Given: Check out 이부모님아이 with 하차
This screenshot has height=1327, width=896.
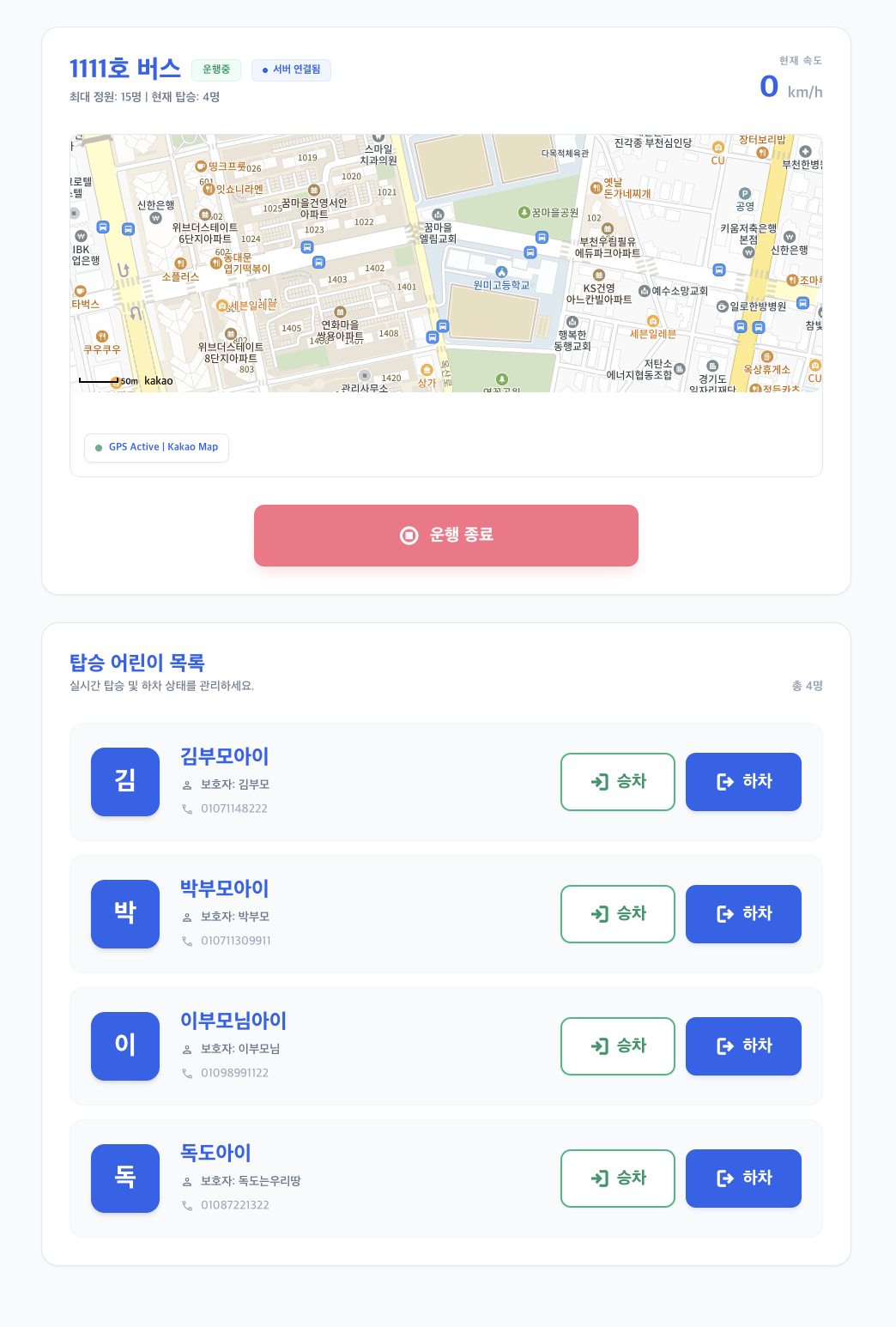Looking at the screenshot, I should [x=743, y=1046].
